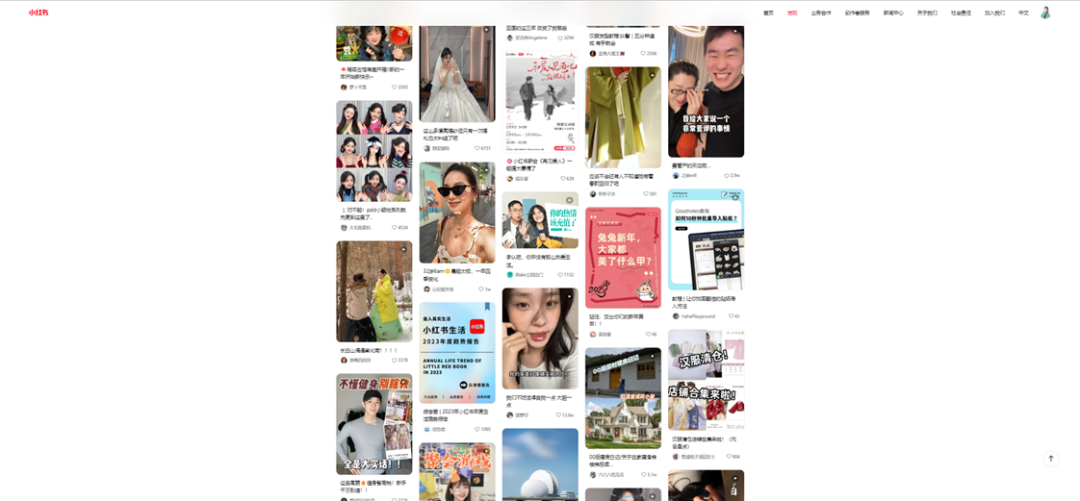
Task: Open the 兔兔新年 nail art post
Action: (x=623, y=257)
